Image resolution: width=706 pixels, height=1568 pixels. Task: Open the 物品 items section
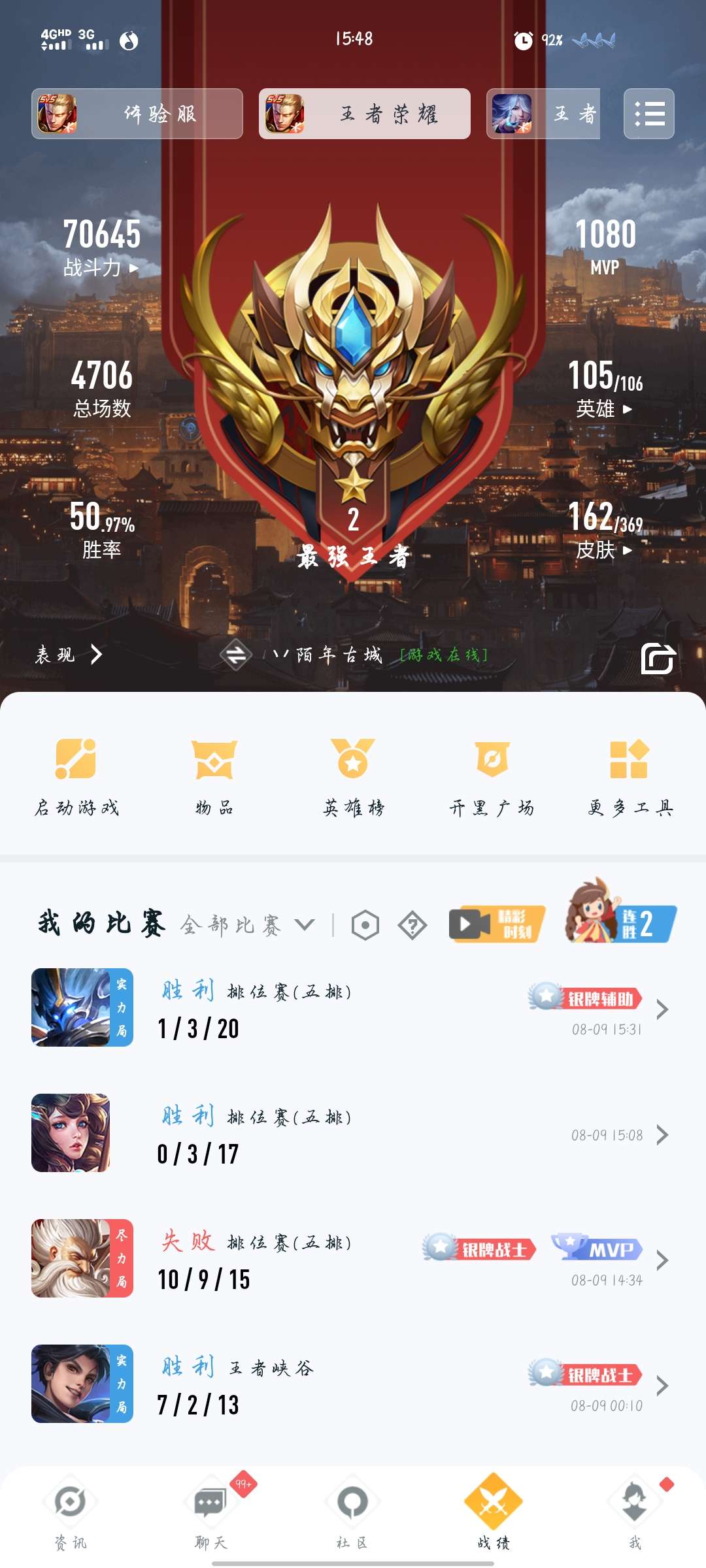pyautogui.click(x=214, y=777)
